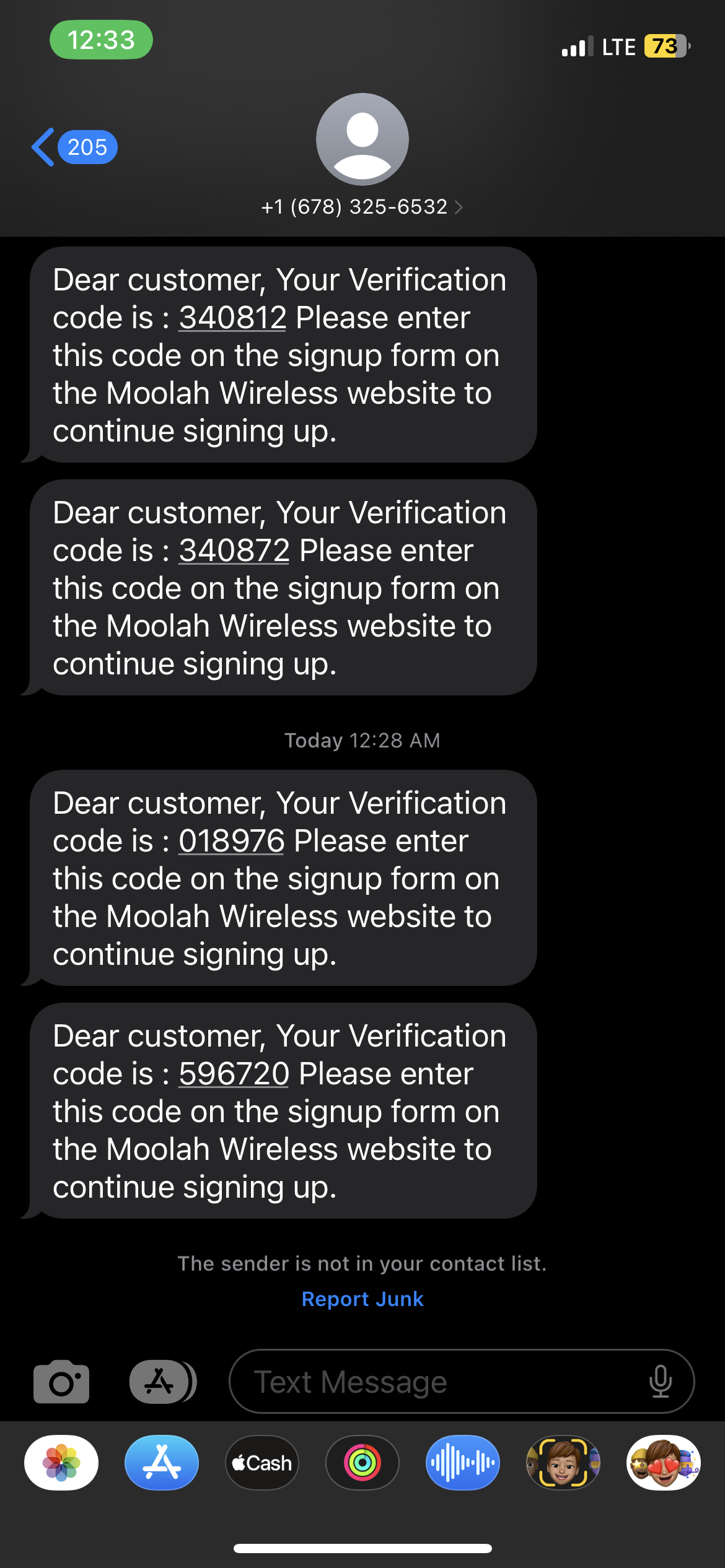
Task: Tap the verification code 340812
Action: (x=232, y=318)
